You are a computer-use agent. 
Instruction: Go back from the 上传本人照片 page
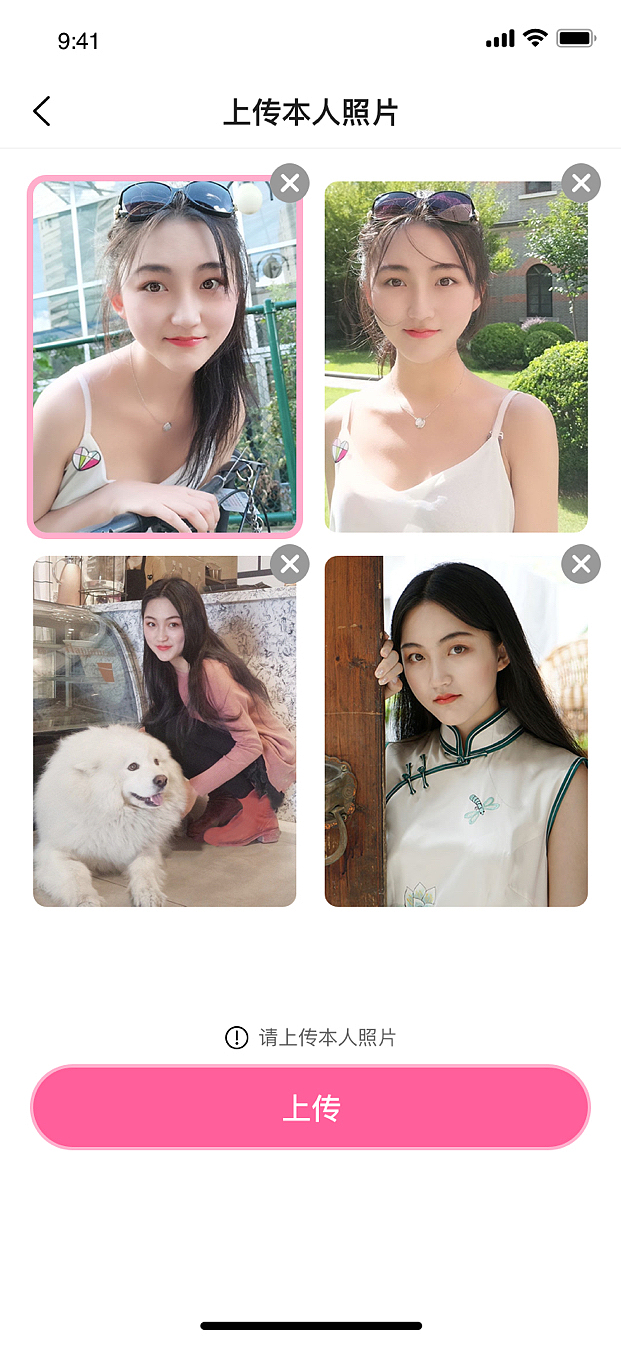(x=41, y=111)
